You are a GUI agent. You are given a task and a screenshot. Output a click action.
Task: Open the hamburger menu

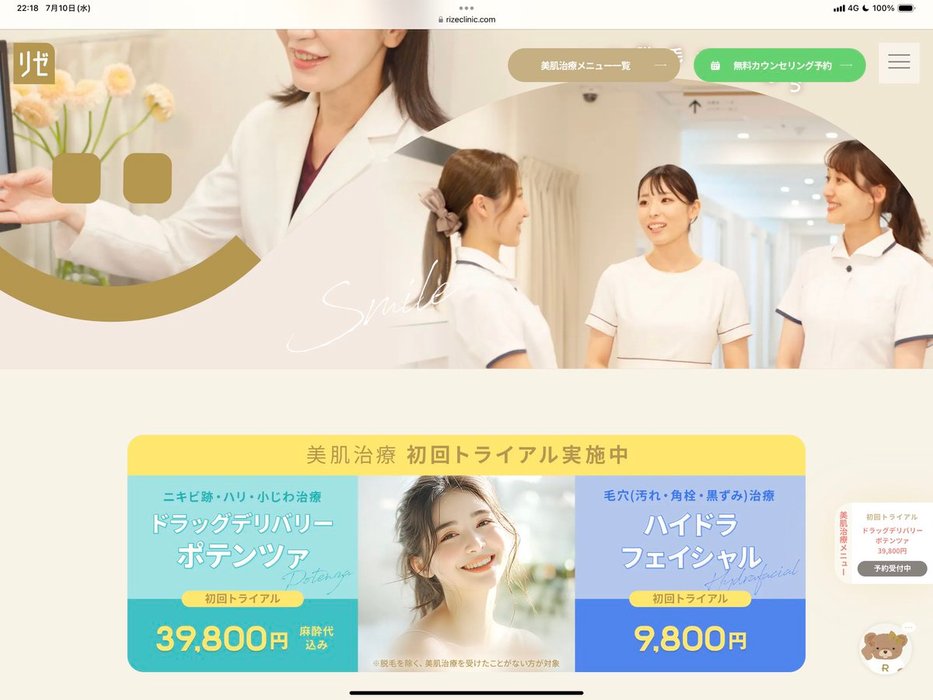tap(898, 63)
